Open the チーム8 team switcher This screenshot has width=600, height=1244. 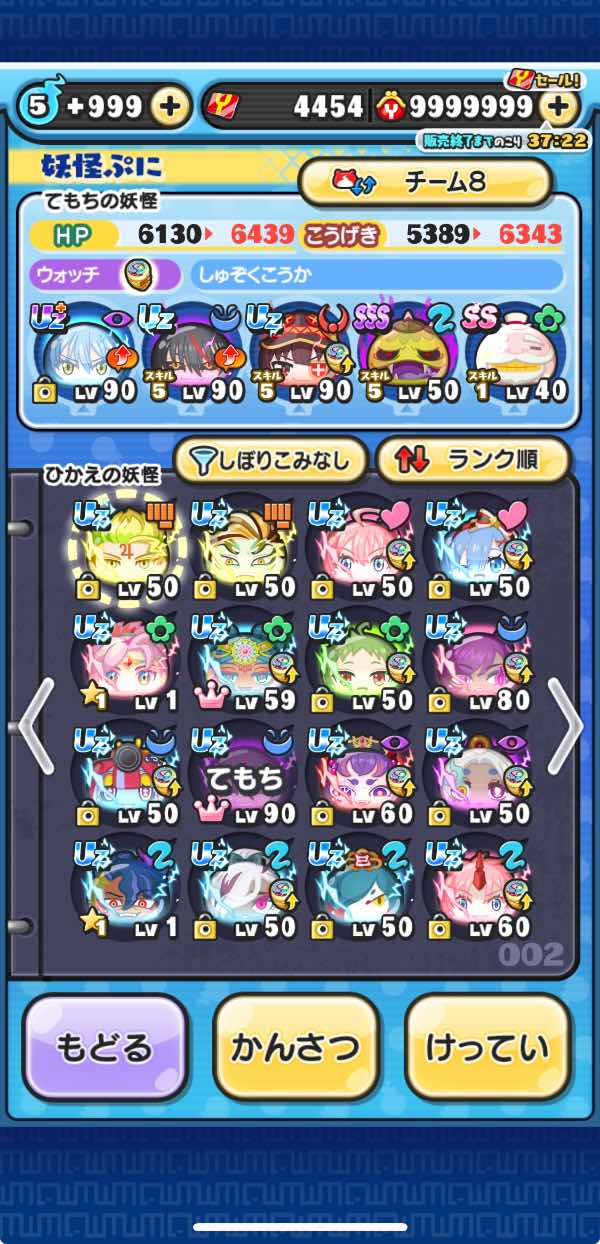425,182
